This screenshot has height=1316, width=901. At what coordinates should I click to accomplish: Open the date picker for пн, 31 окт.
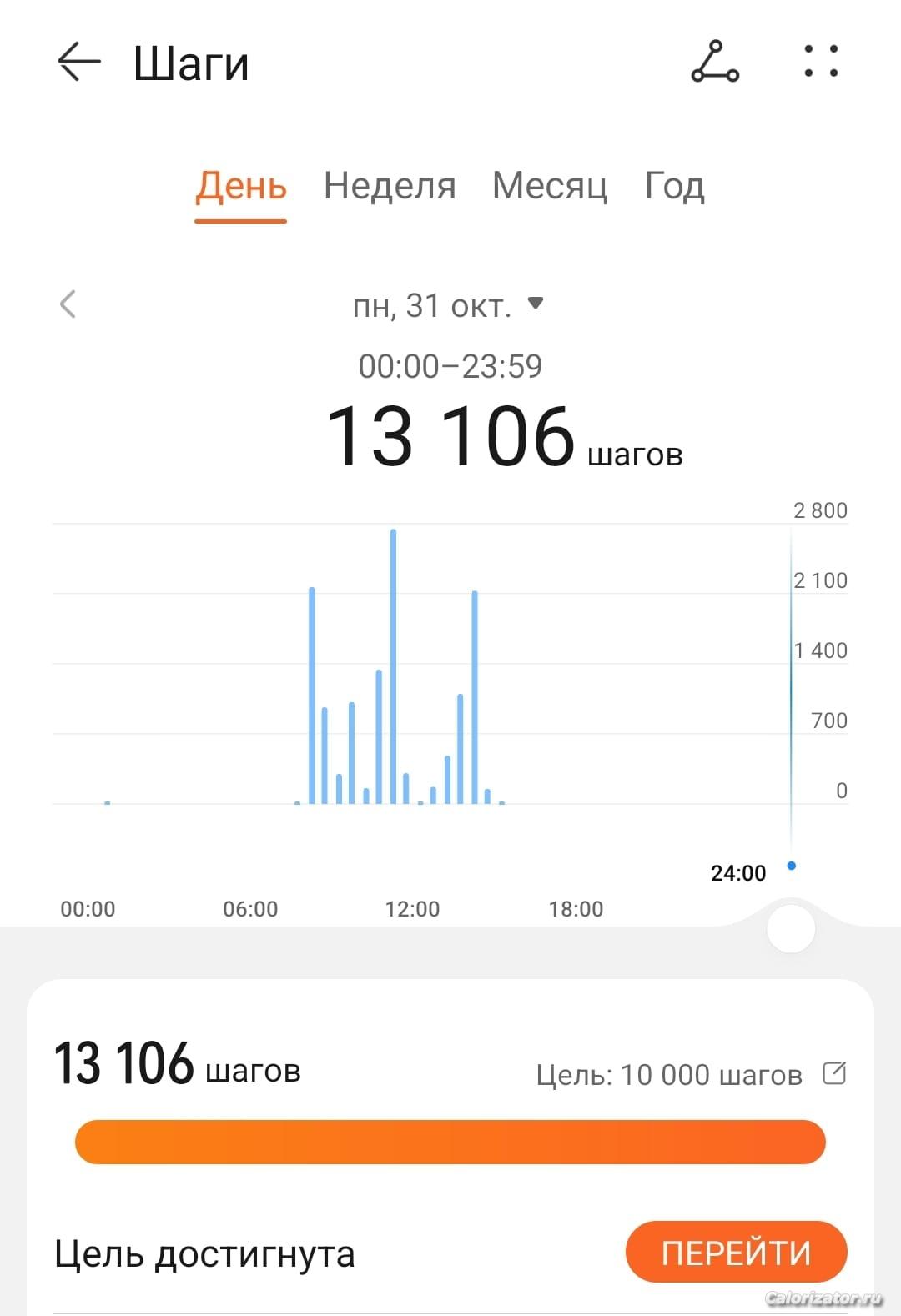click(x=449, y=306)
